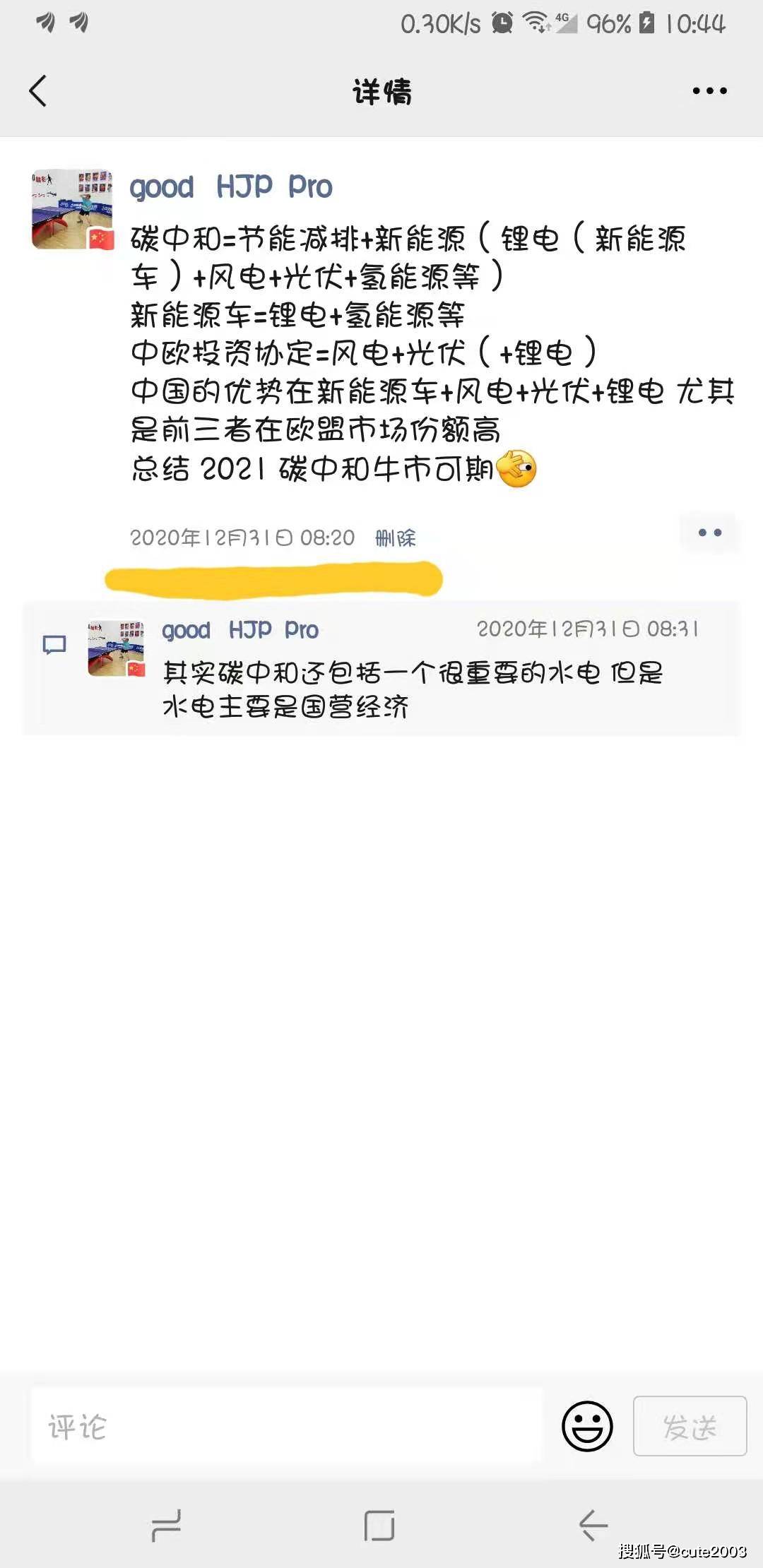
Task: Open the two-dot like/comment actions
Action: pos(709,533)
